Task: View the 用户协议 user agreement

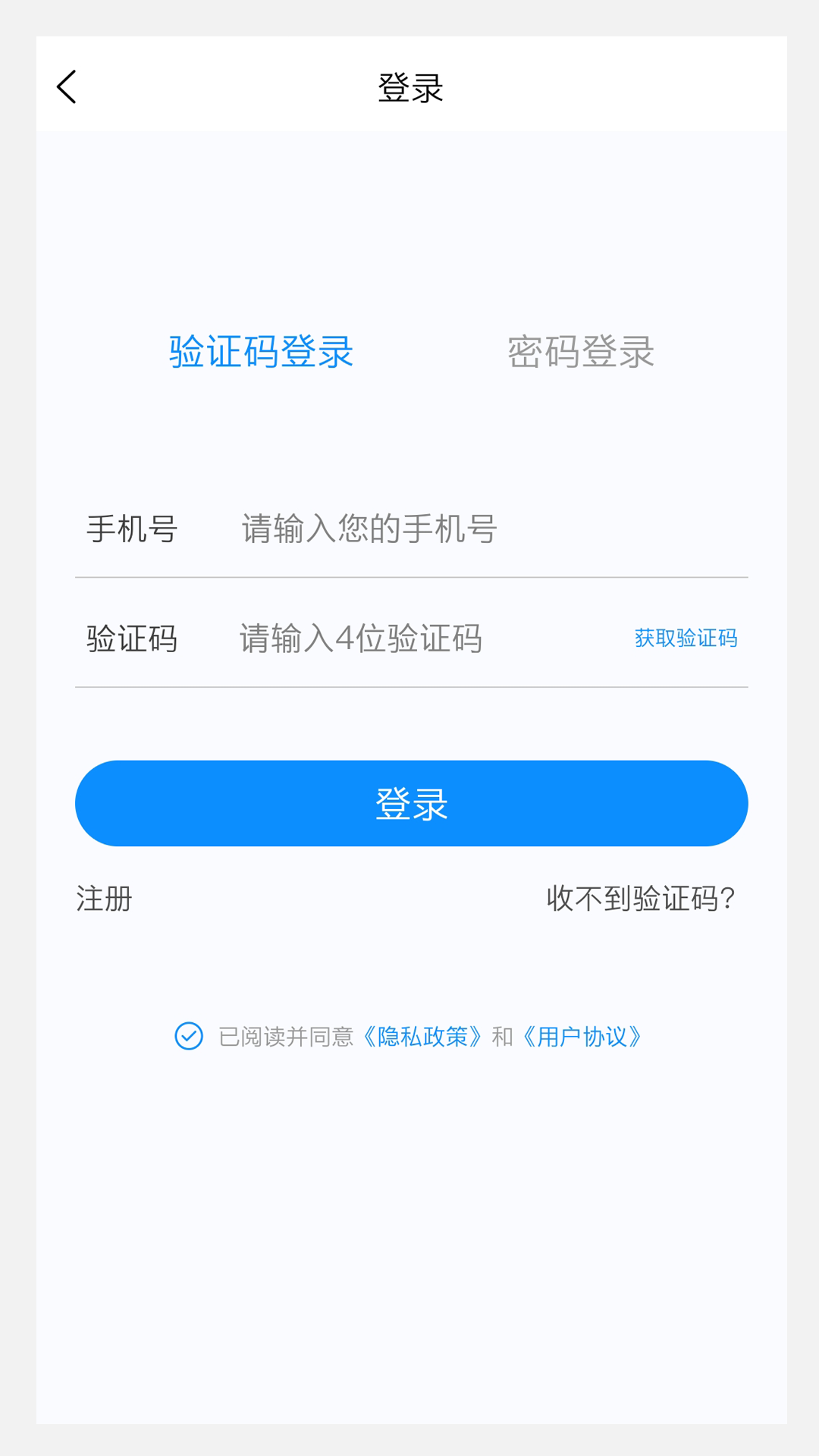Action: tap(584, 1037)
